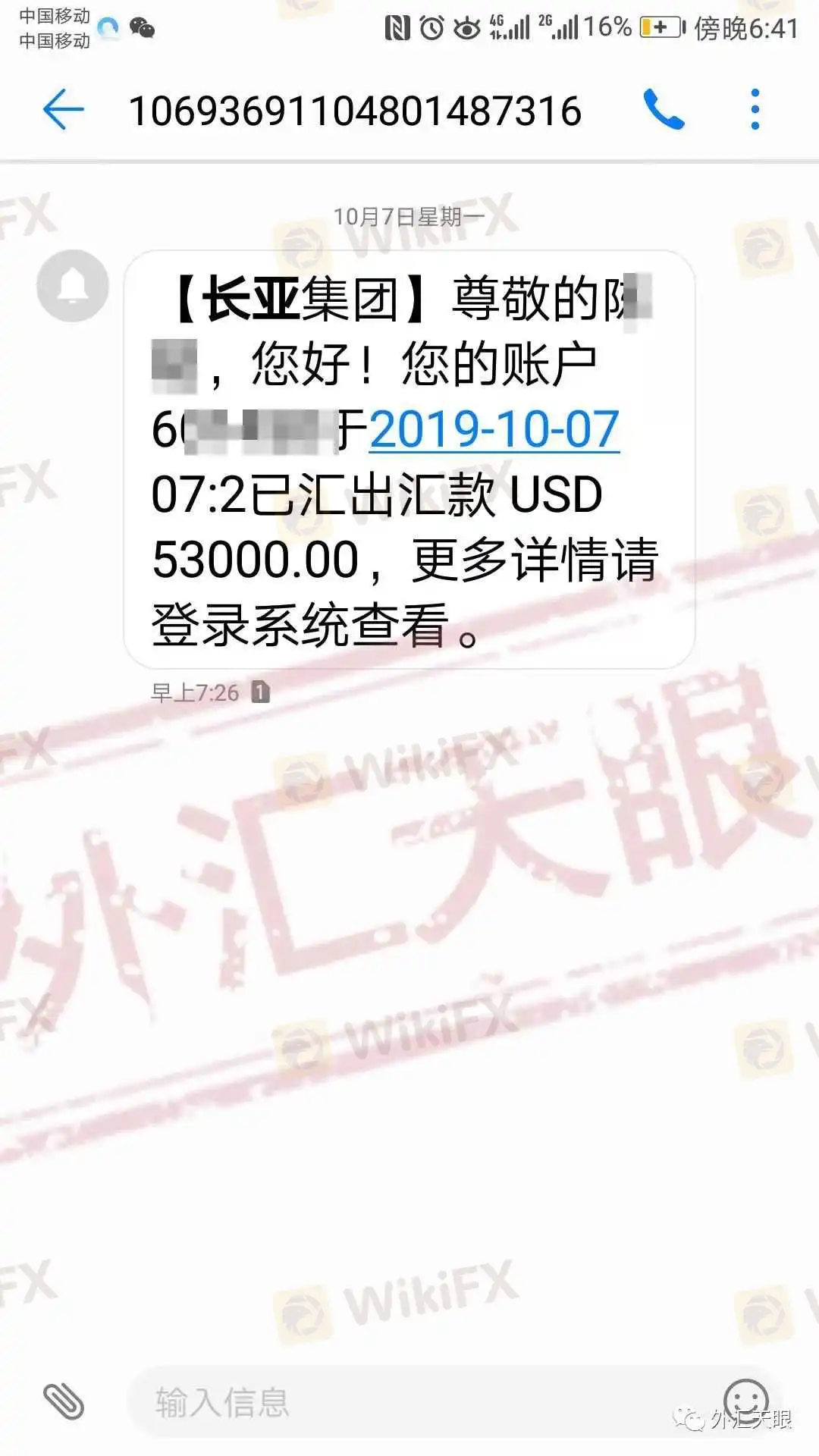
Task: Open the 2019-10-07 date link
Action: pos(494,430)
